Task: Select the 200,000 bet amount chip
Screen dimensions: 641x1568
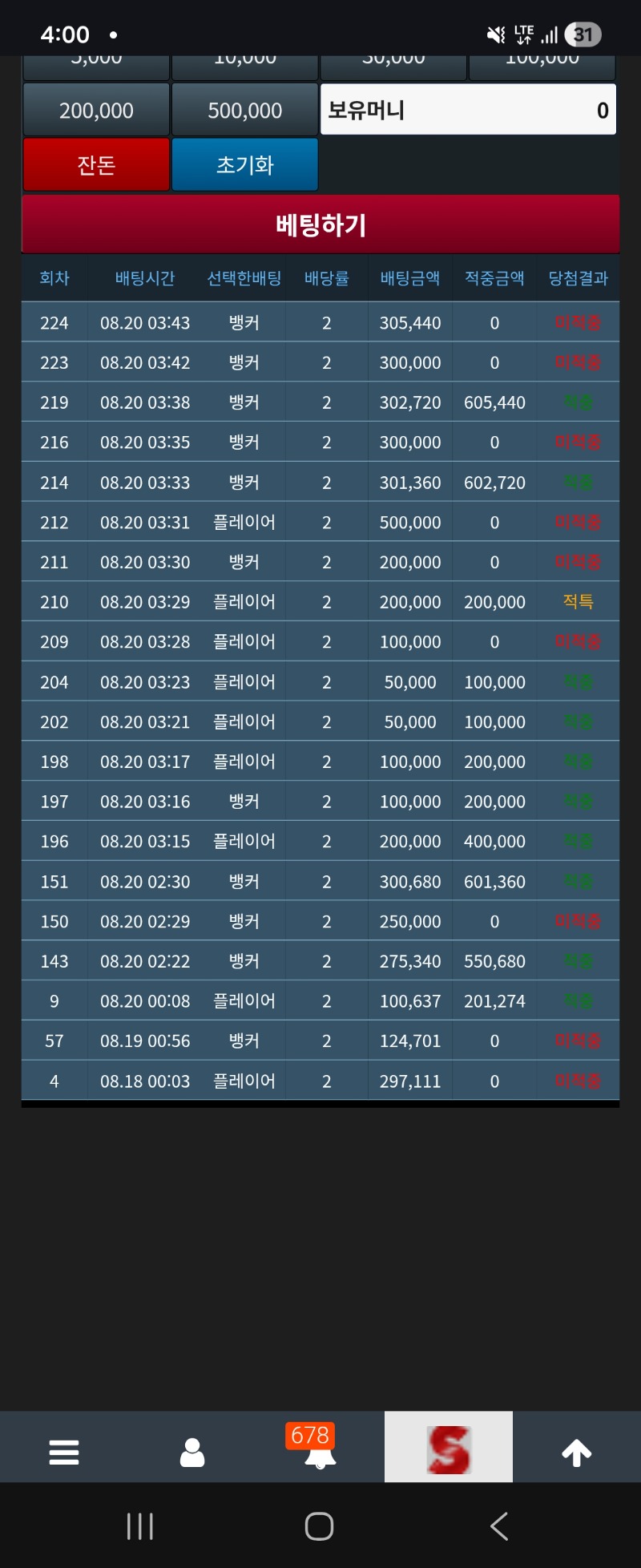Action: click(96, 110)
